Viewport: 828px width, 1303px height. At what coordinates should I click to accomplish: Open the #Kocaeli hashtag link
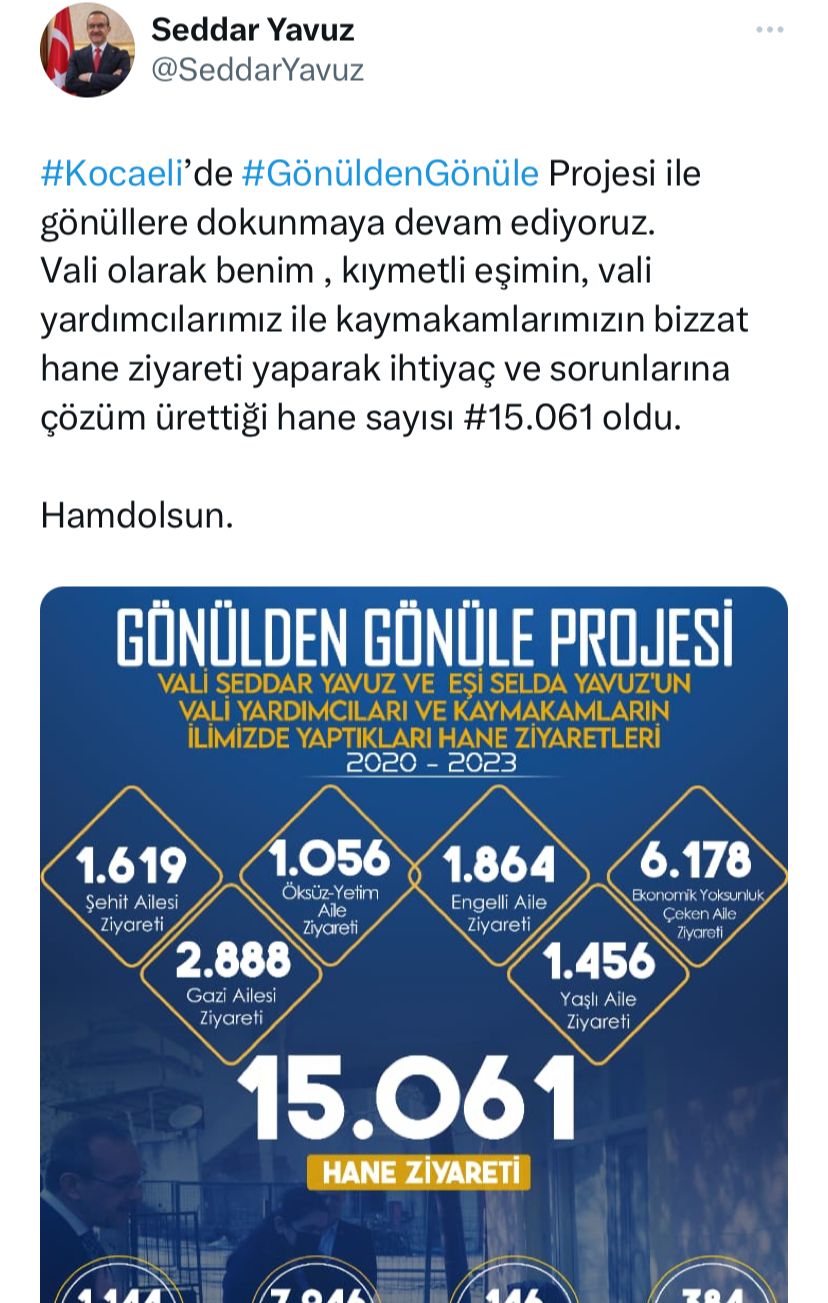click(111, 174)
